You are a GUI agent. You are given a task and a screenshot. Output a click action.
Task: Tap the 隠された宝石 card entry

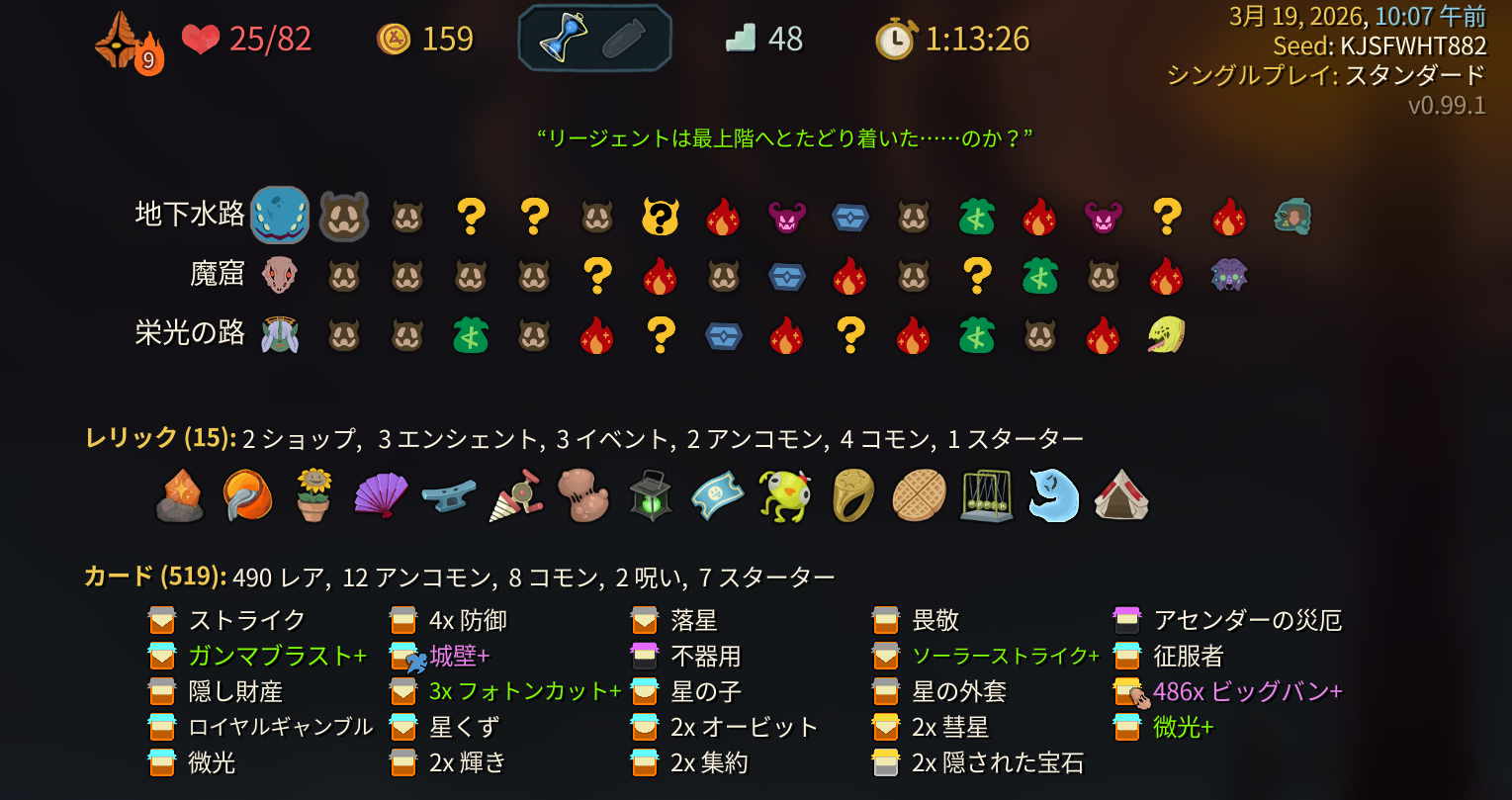pos(997,762)
